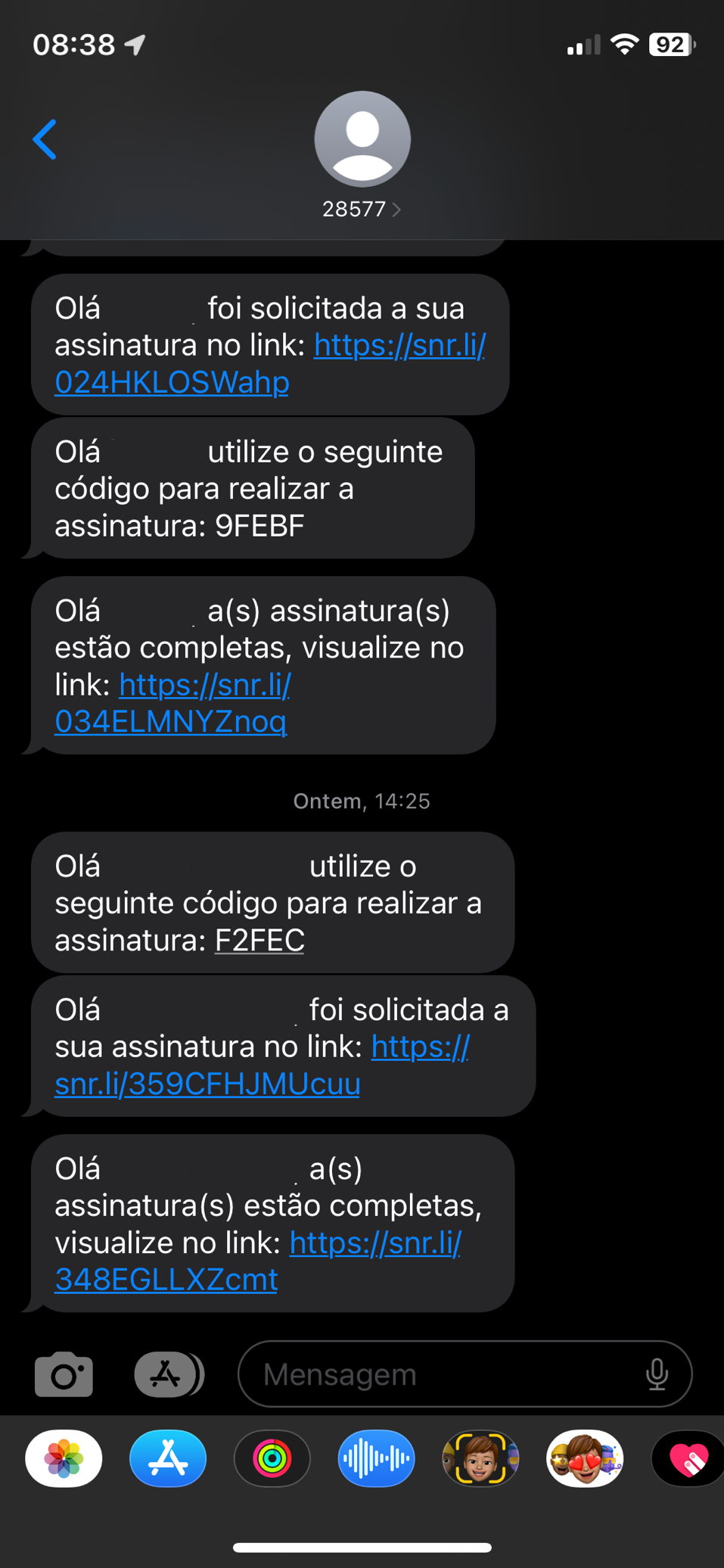Open the link ending in 034ELMNYZnoq
724x1568 pixels.
(x=171, y=721)
